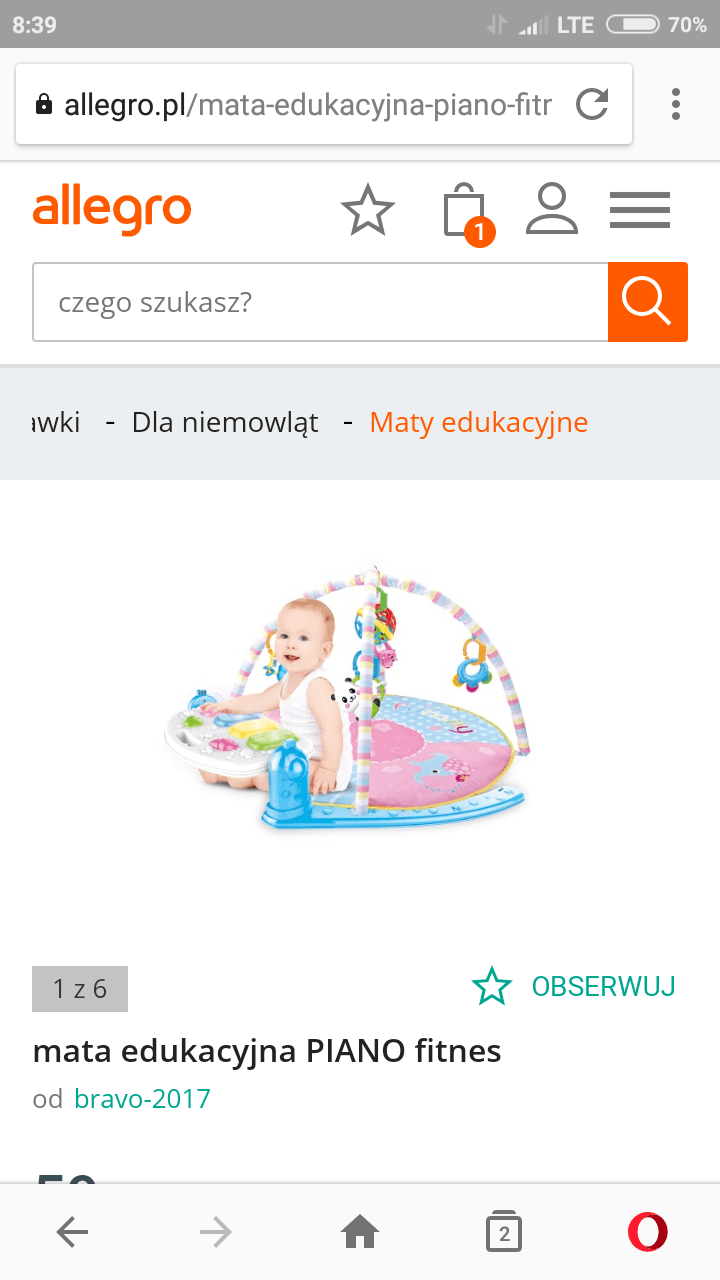Tap the 'czego szukasz?' search field
Viewport: 720px width, 1280px height.
tap(320, 302)
